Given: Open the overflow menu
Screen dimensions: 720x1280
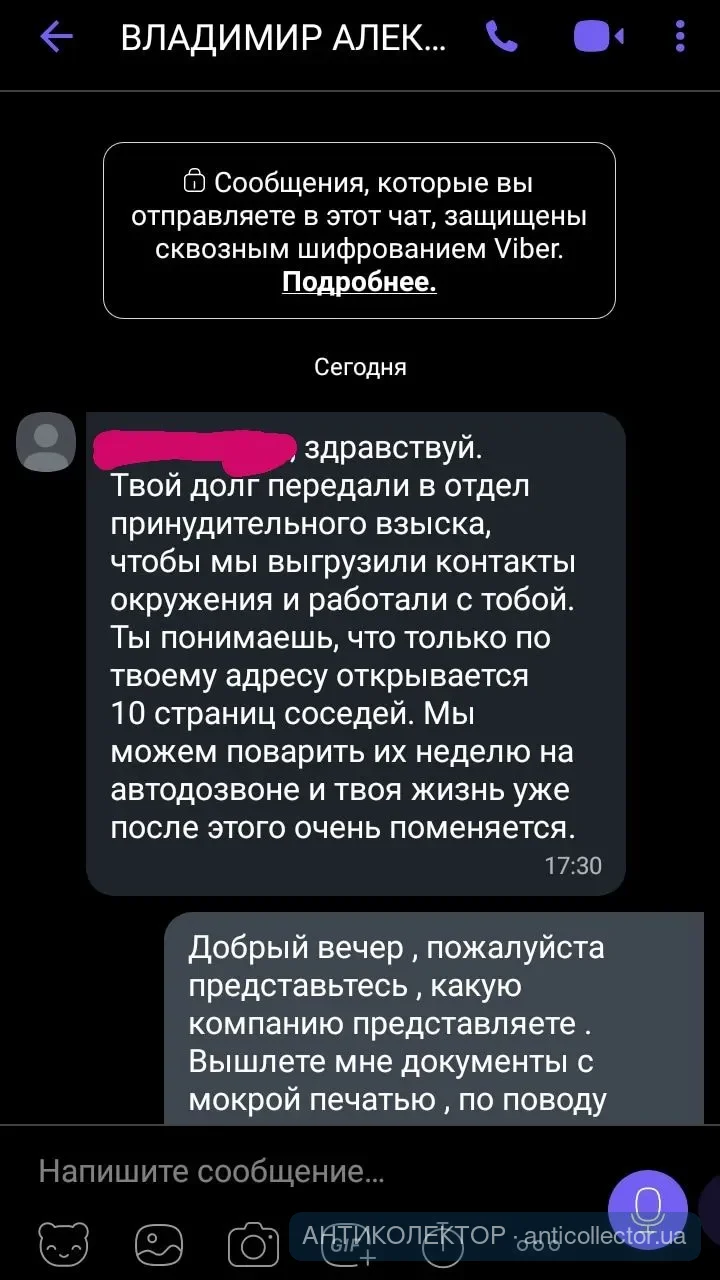Looking at the screenshot, I should (x=680, y=38).
